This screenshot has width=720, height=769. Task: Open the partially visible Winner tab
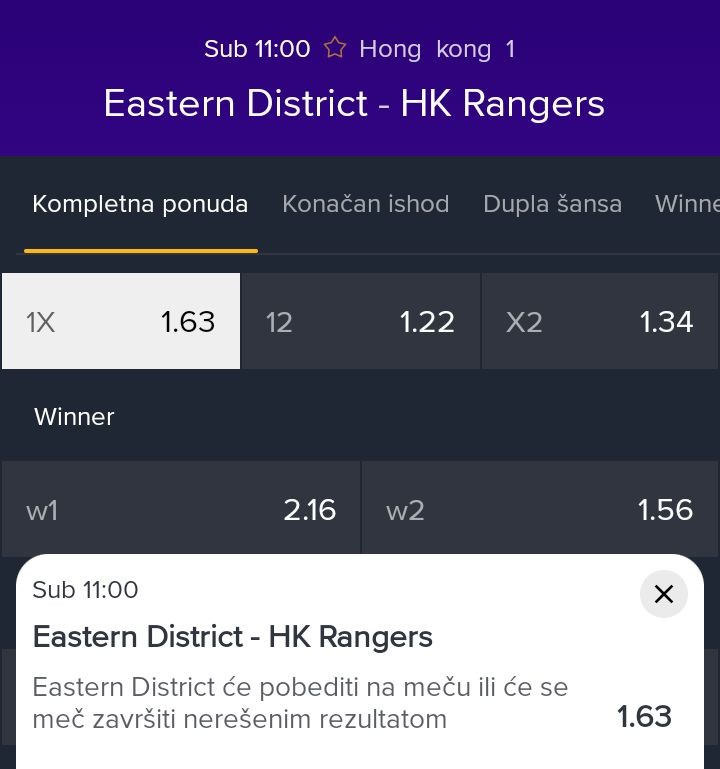coord(687,204)
